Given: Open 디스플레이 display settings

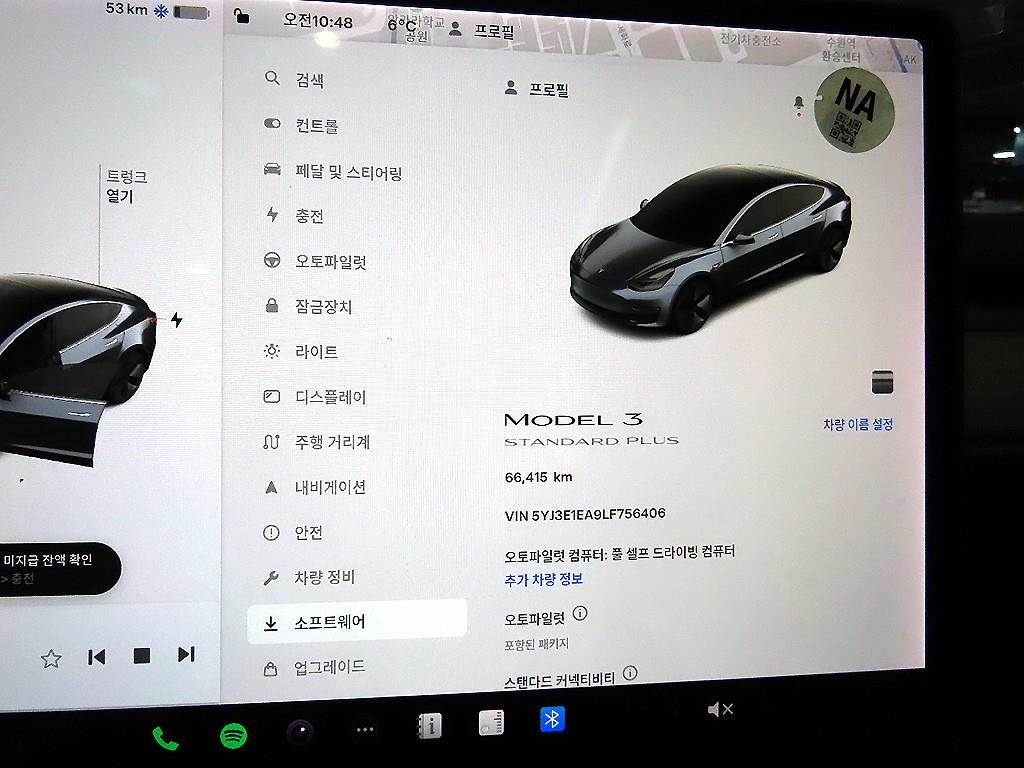Looking at the screenshot, I should point(330,397).
